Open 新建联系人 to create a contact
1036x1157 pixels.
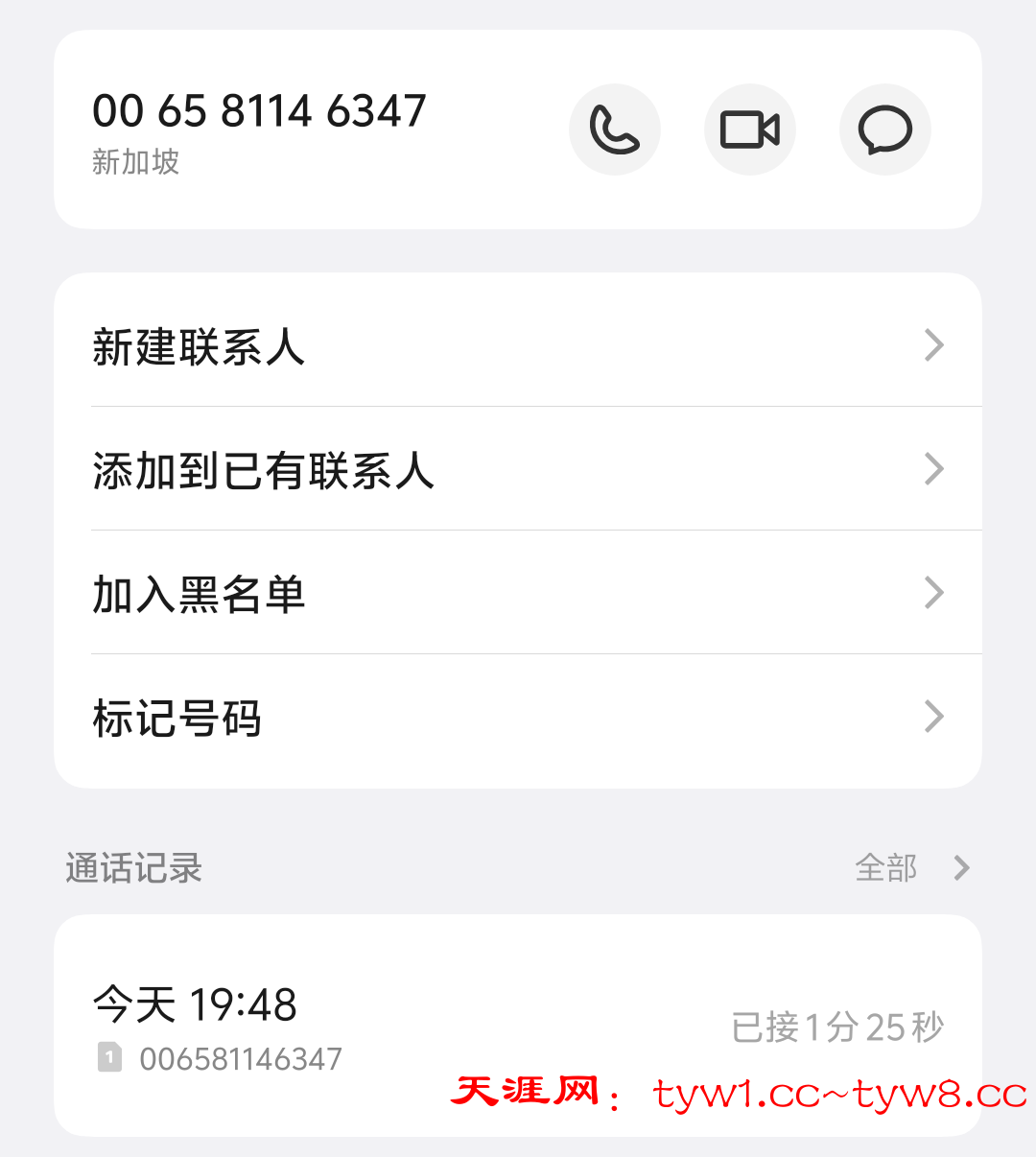tap(518, 346)
